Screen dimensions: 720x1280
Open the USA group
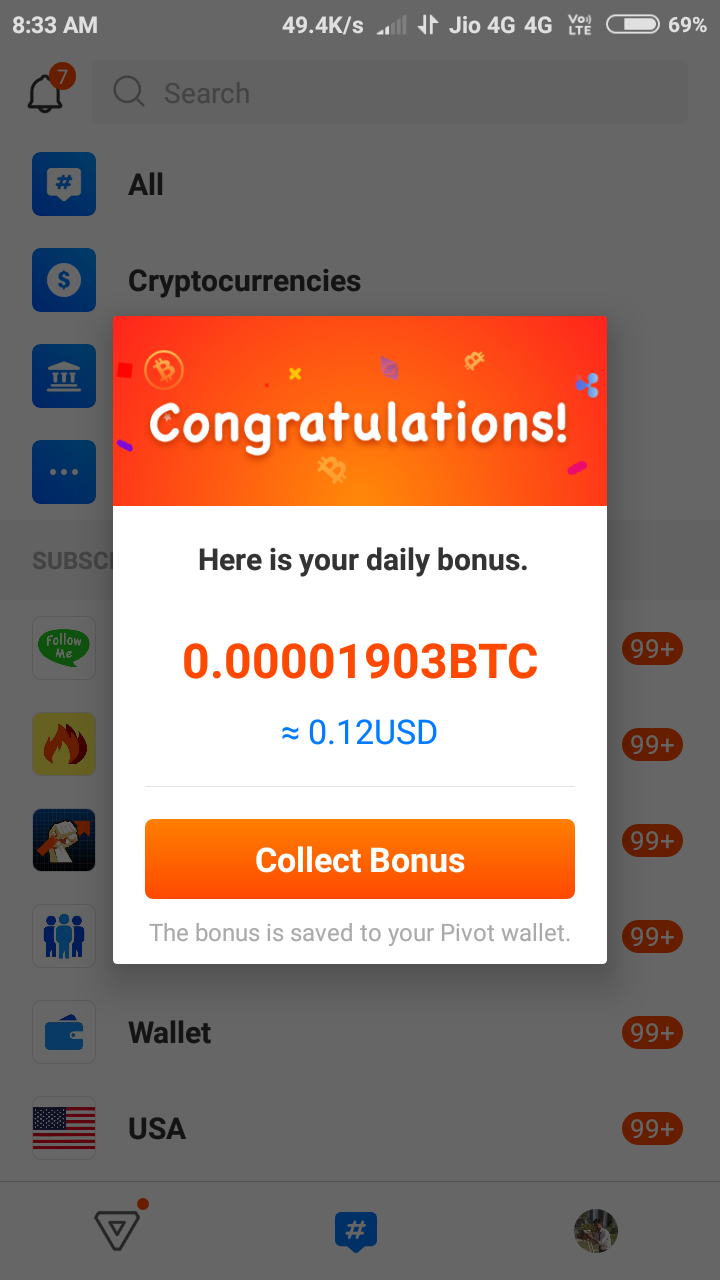[157, 1128]
